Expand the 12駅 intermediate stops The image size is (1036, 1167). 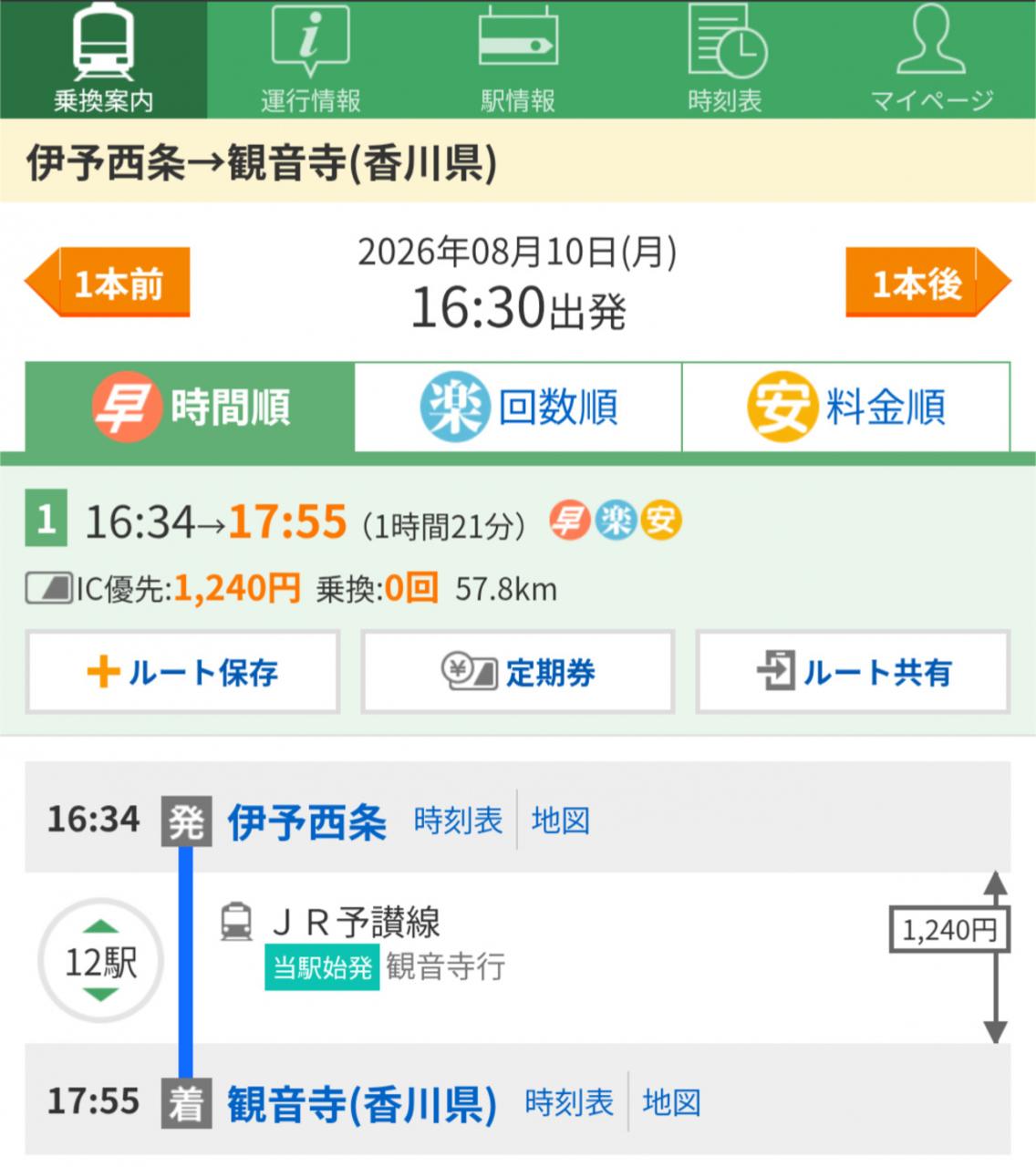pyautogui.click(x=100, y=962)
